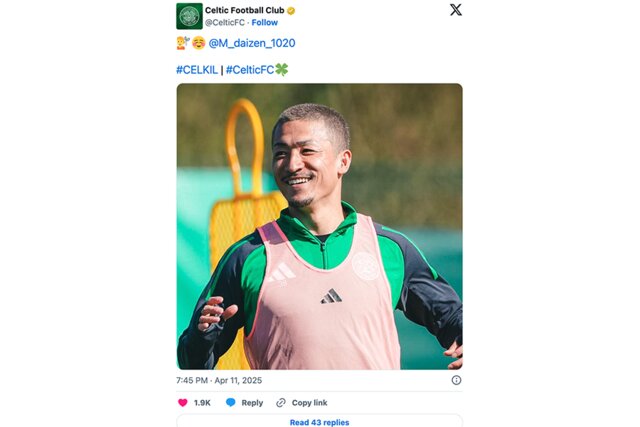Tap Celtic FC profile avatar
Image resolution: width=640 pixels, height=427 pixels.
point(189,16)
